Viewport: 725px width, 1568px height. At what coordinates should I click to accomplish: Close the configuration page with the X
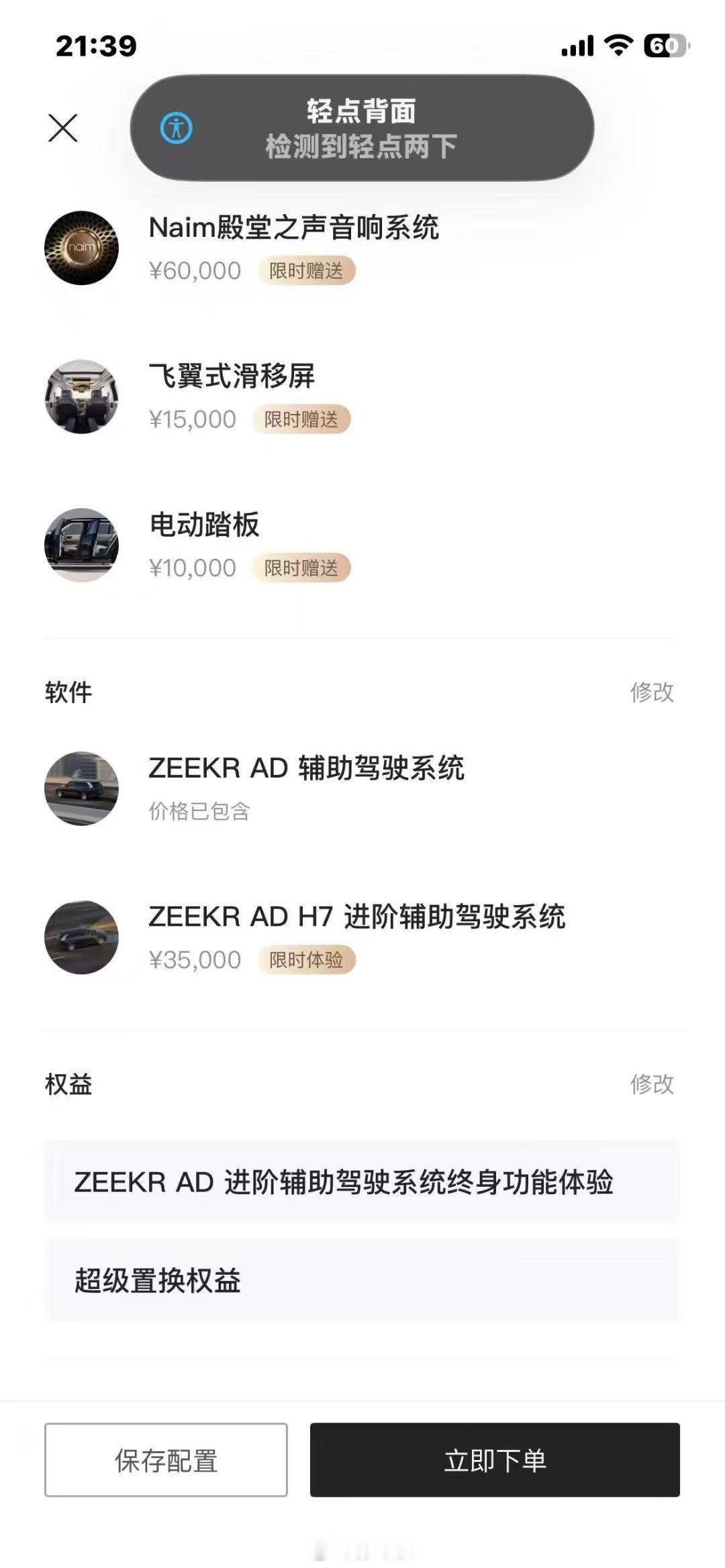click(x=63, y=127)
